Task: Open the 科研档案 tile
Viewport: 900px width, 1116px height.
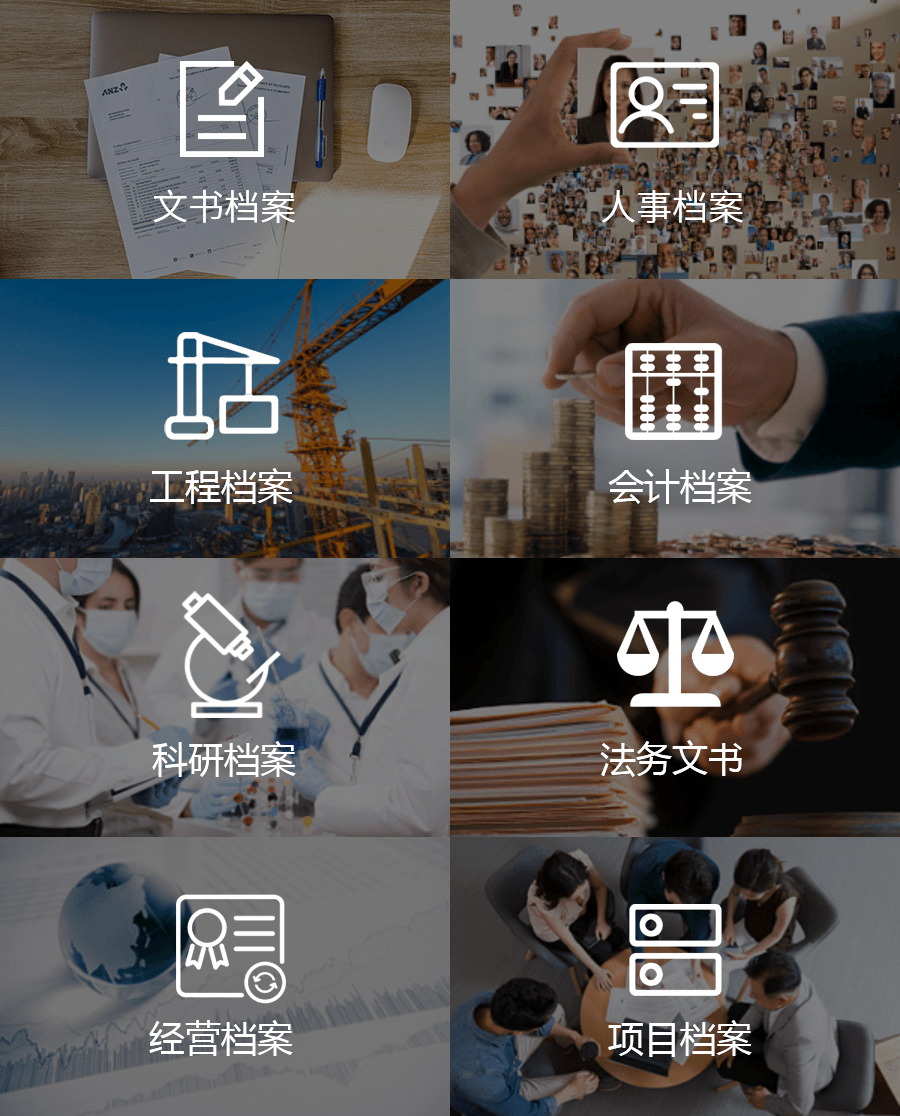Action: click(x=224, y=697)
